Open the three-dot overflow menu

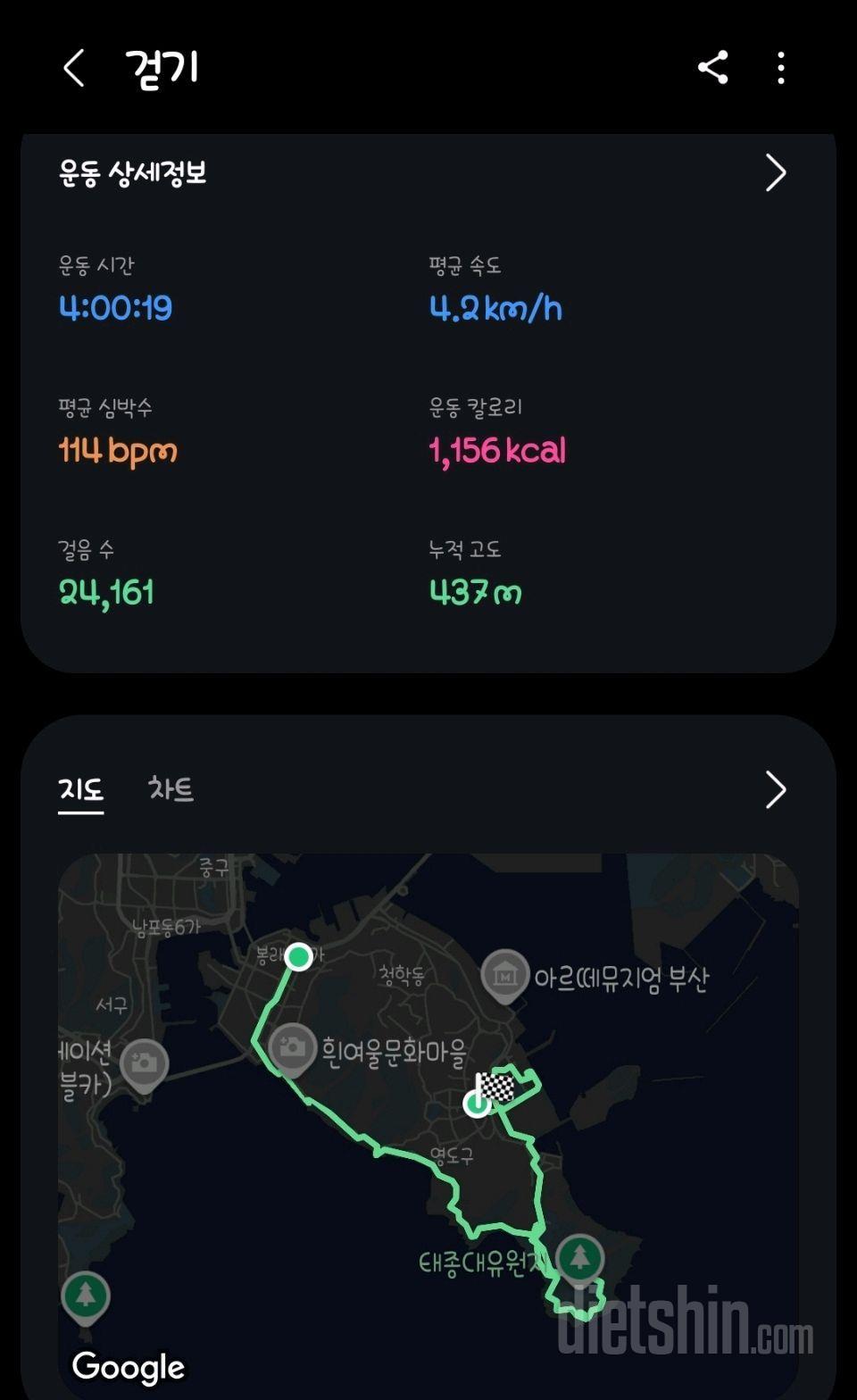pos(781,68)
